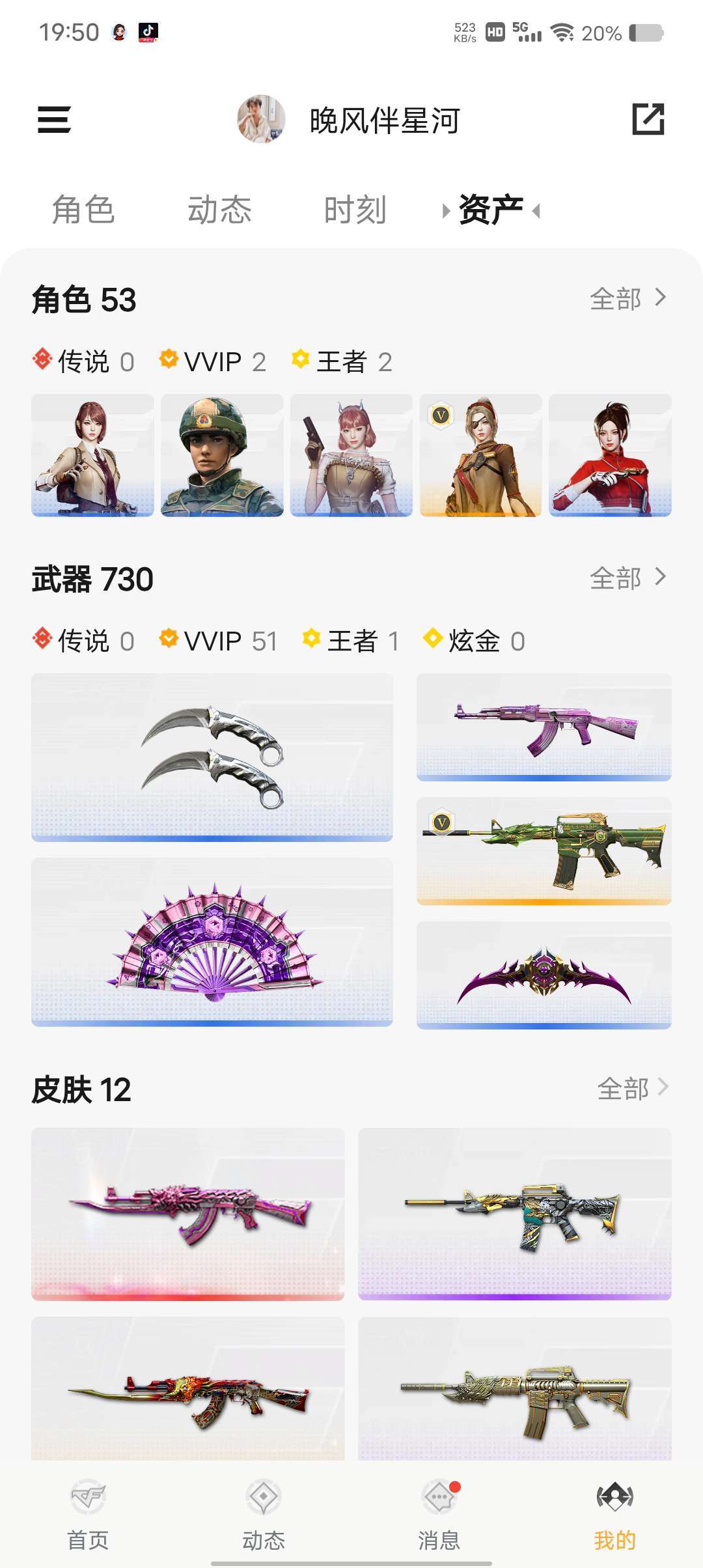Switch to the 角色 tab
Viewport: 703px width, 1568px height.
pos(83,210)
